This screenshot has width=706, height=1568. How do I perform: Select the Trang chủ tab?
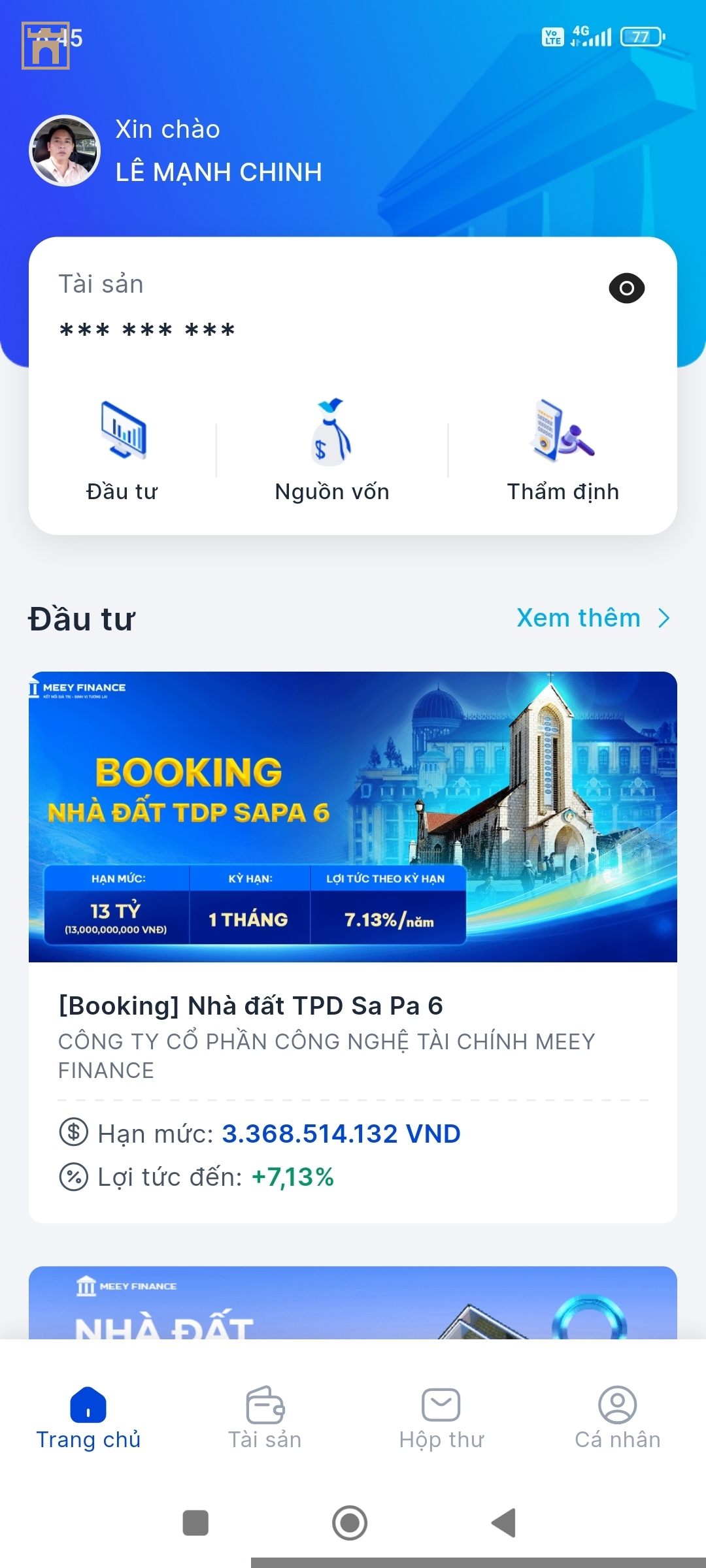[x=88, y=1418]
